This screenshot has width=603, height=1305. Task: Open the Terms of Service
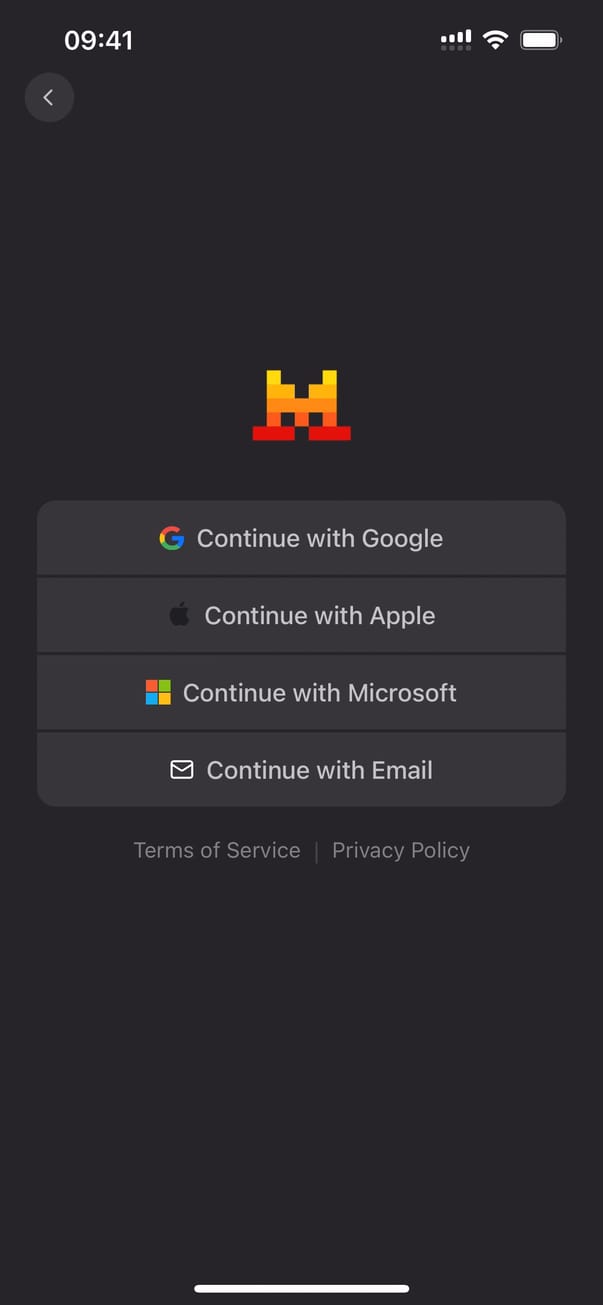[x=217, y=850]
